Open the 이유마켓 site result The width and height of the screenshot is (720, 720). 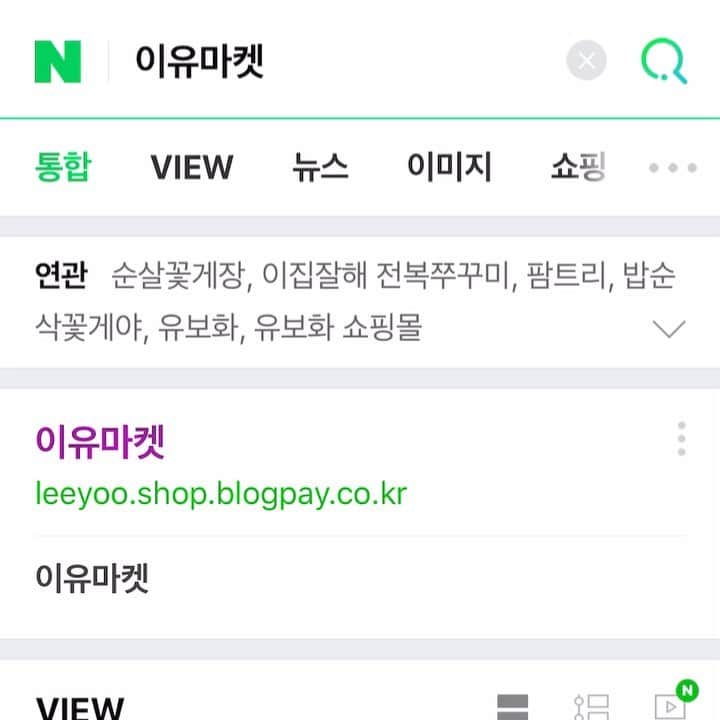pos(99,441)
